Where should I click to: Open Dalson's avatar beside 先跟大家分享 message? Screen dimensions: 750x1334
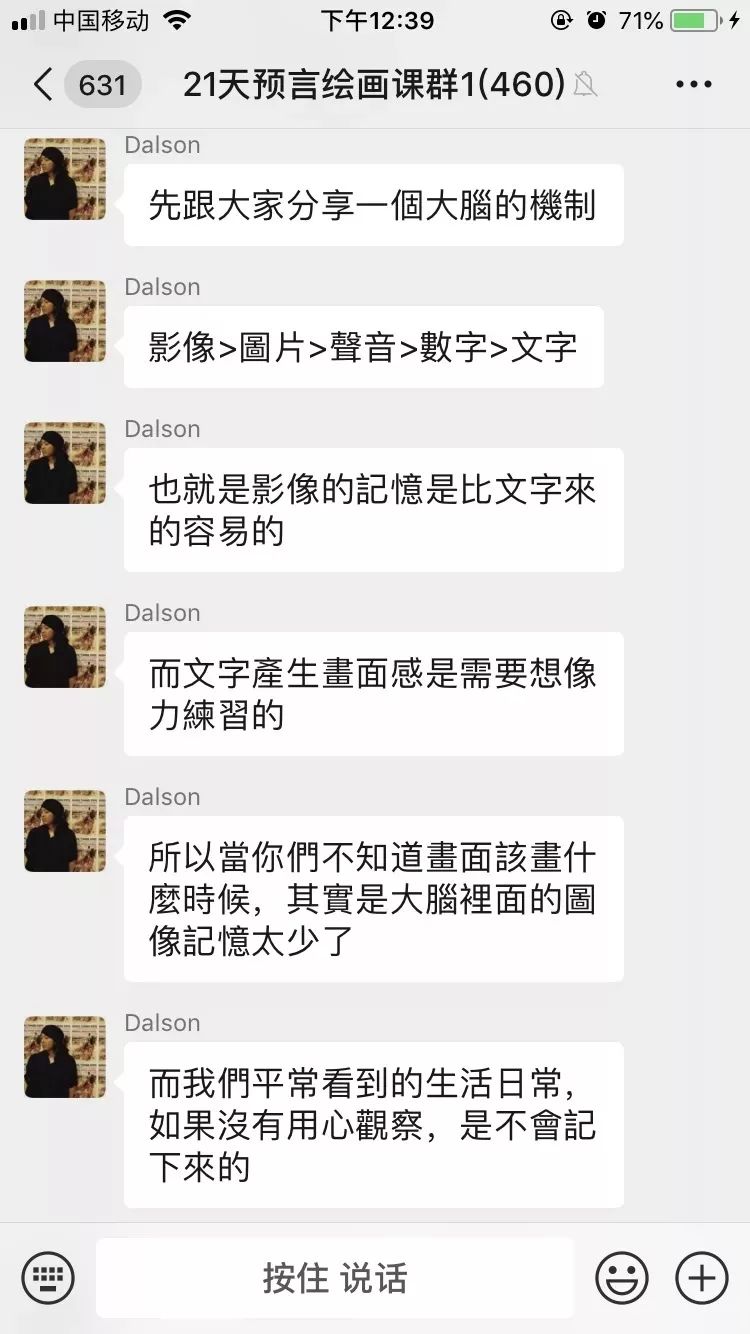tap(65, 179)
